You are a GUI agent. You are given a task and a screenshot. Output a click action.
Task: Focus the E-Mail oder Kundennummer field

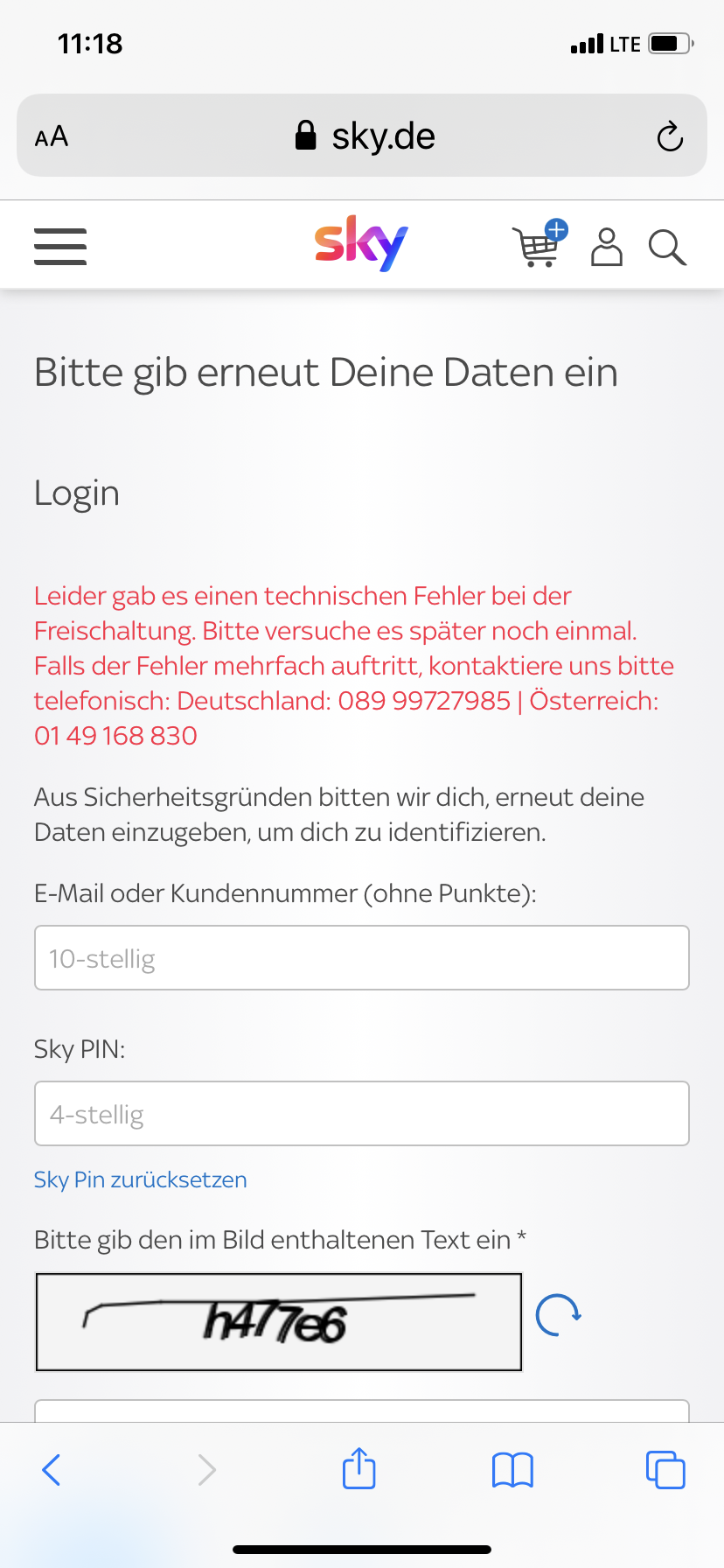[x=362, y=958]
